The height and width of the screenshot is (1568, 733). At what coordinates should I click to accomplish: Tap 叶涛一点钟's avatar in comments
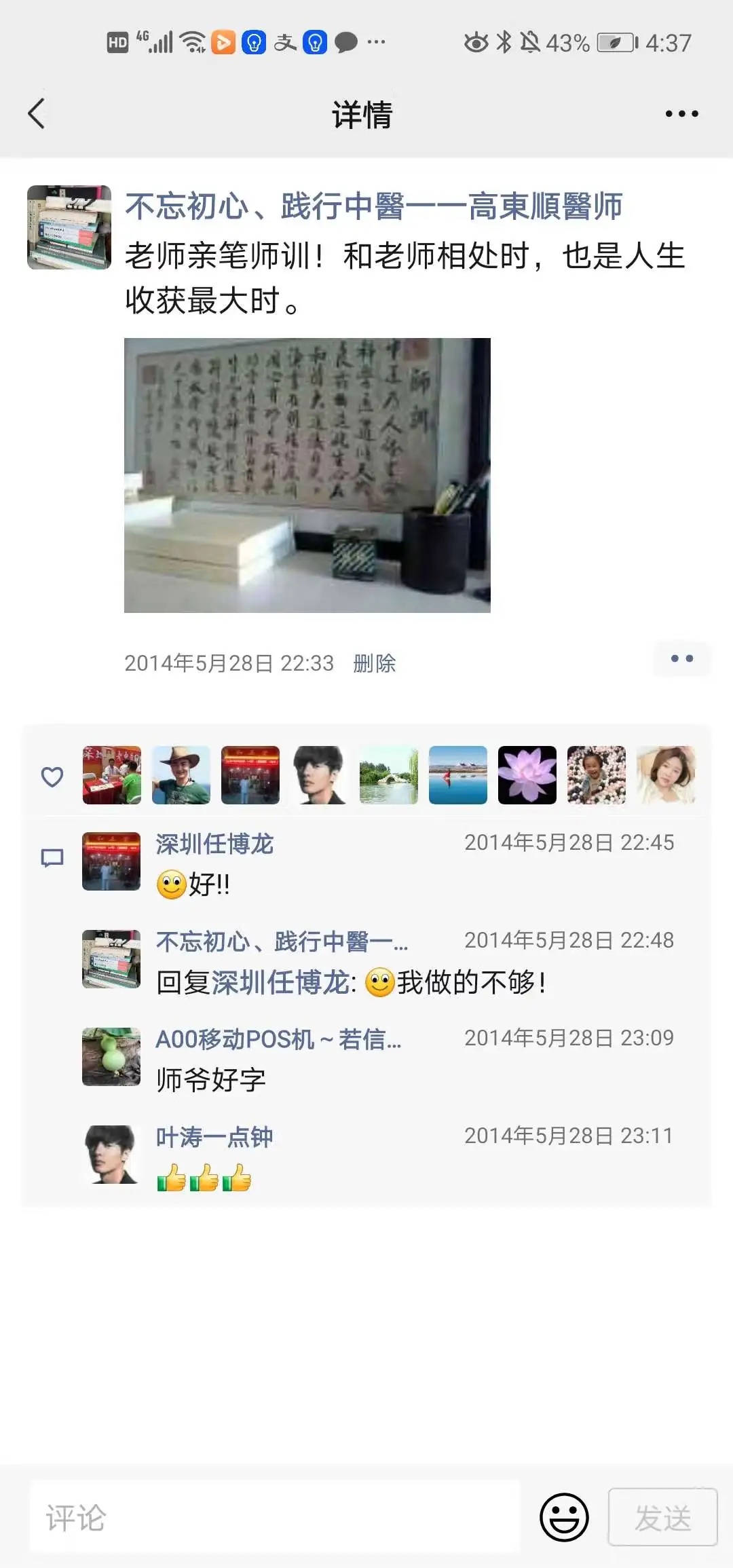[x=111, y=1155]
